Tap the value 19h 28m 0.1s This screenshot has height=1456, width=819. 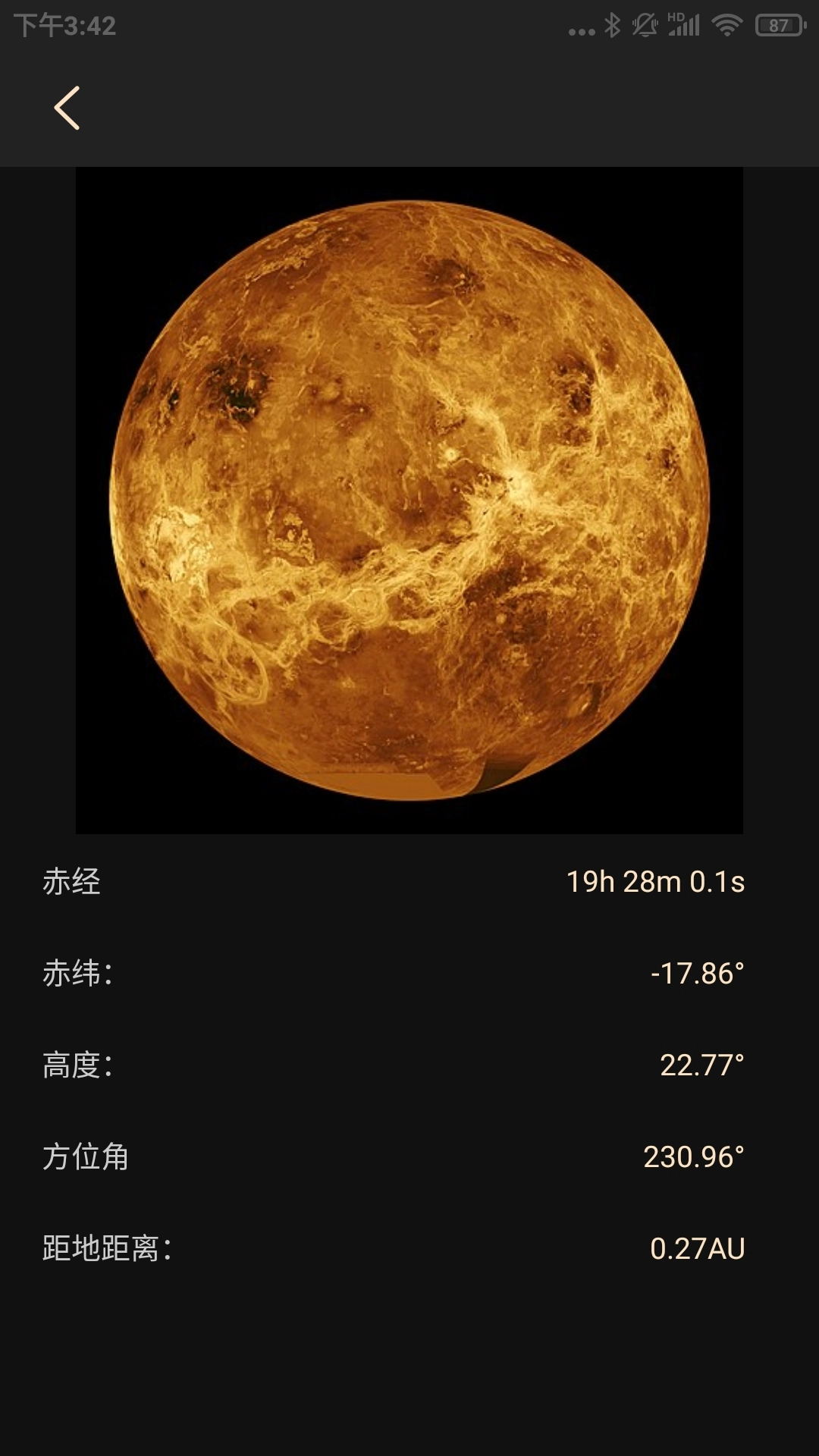pyautogui.click(x=655, y=881)
